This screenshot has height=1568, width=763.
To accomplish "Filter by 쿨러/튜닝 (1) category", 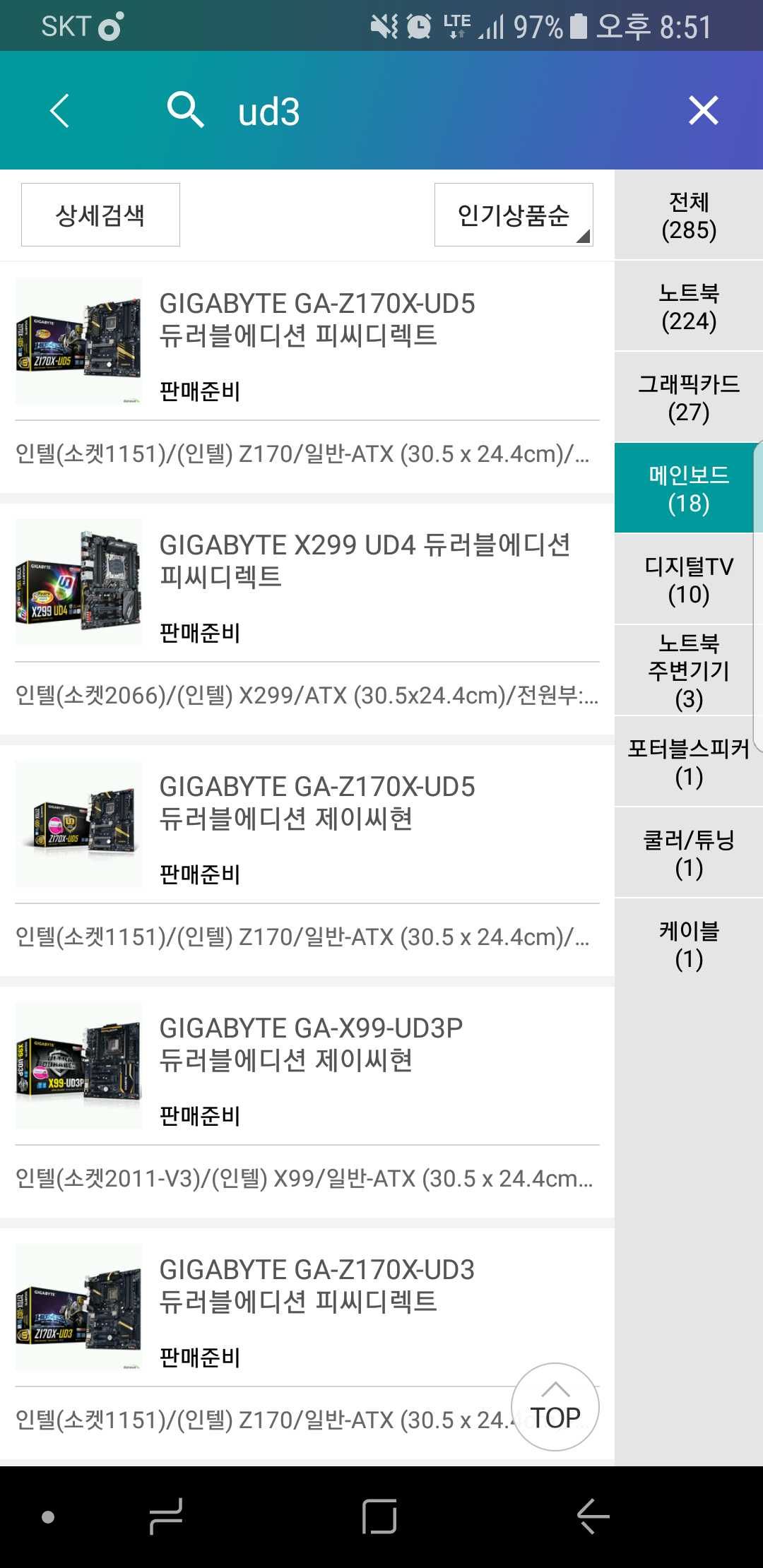I will [x=689, y=853].
